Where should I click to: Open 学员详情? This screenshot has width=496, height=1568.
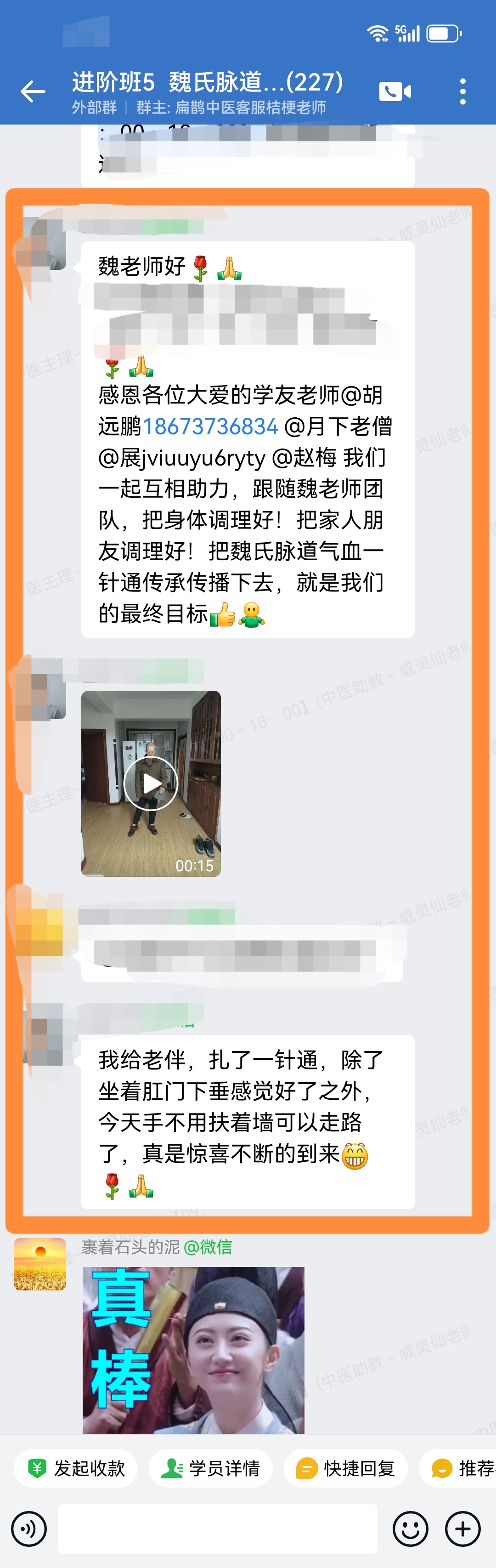(211, 1469)
